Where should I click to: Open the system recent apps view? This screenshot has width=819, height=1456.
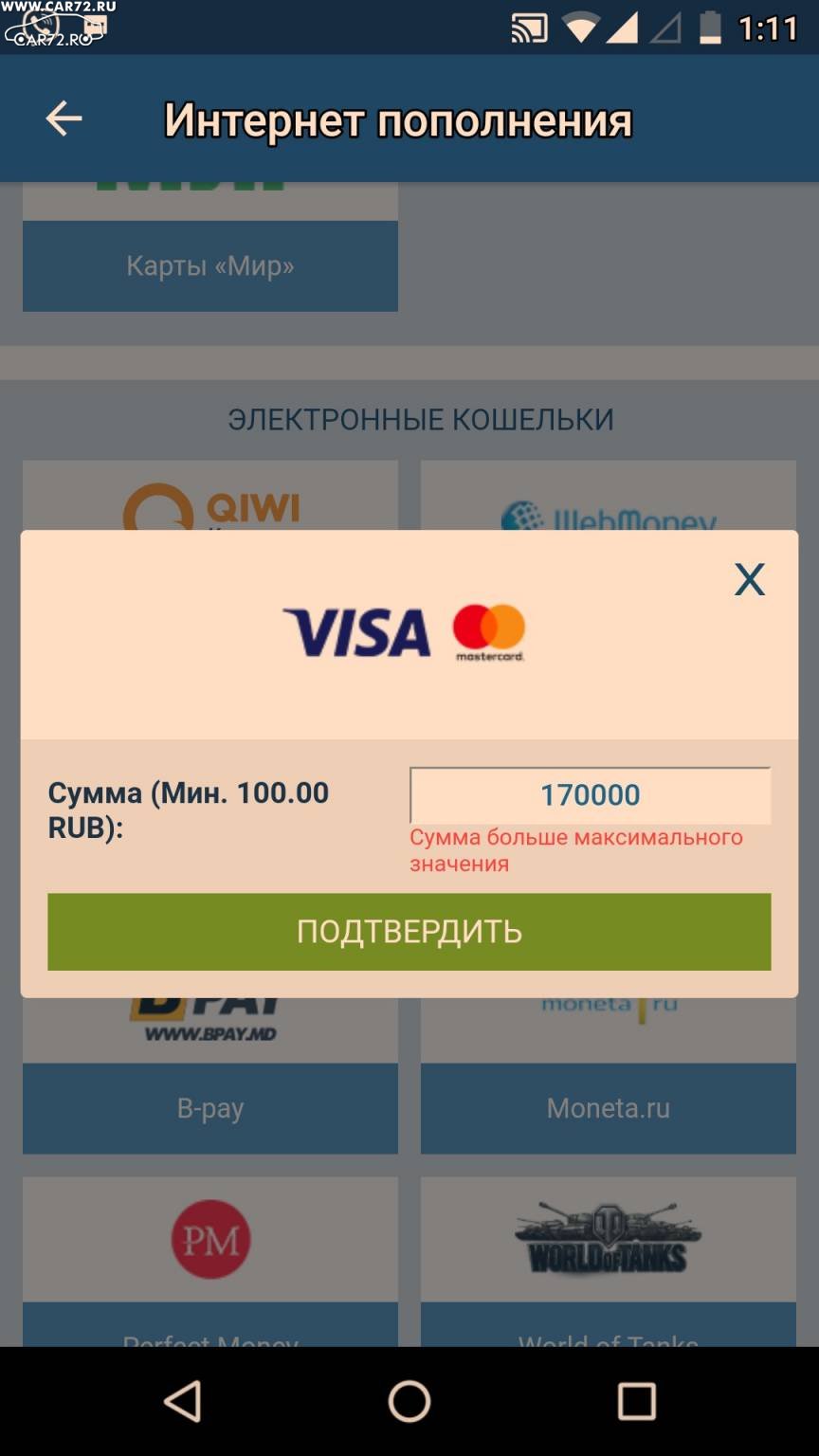click(x=636, y=1401)
